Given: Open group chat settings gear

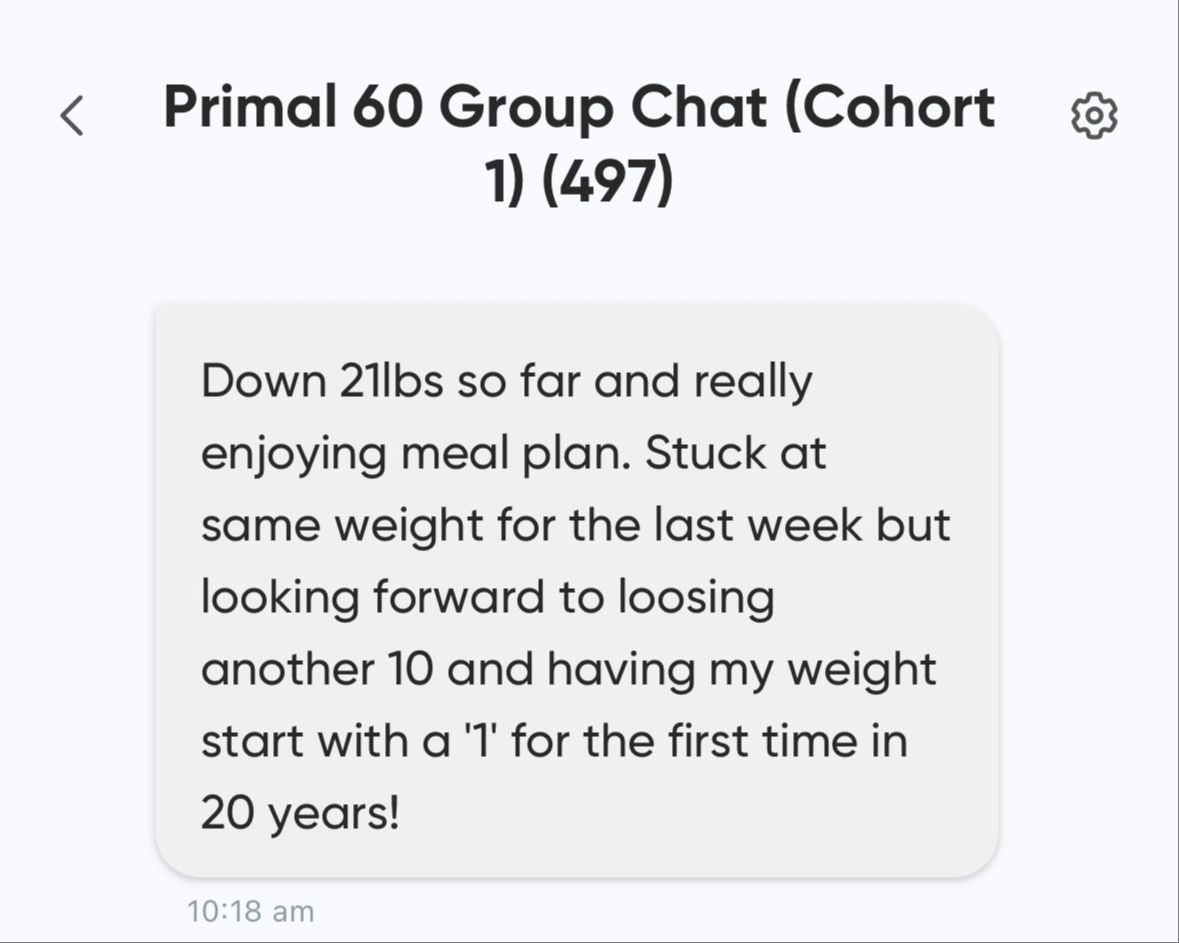Looking at the screenshot, I should tap(1094, 116).
